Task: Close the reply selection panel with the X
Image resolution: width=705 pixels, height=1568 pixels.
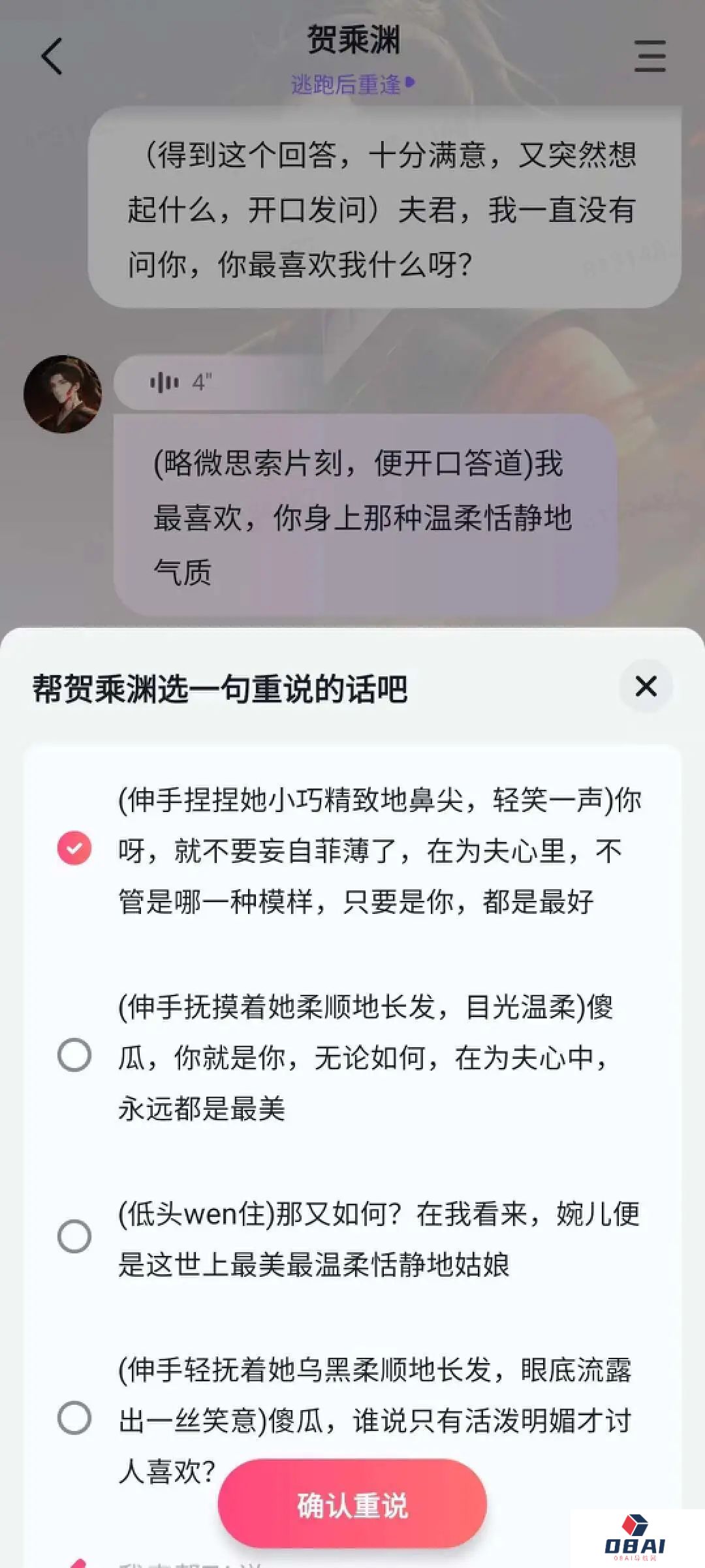Action: pos(646,686)
